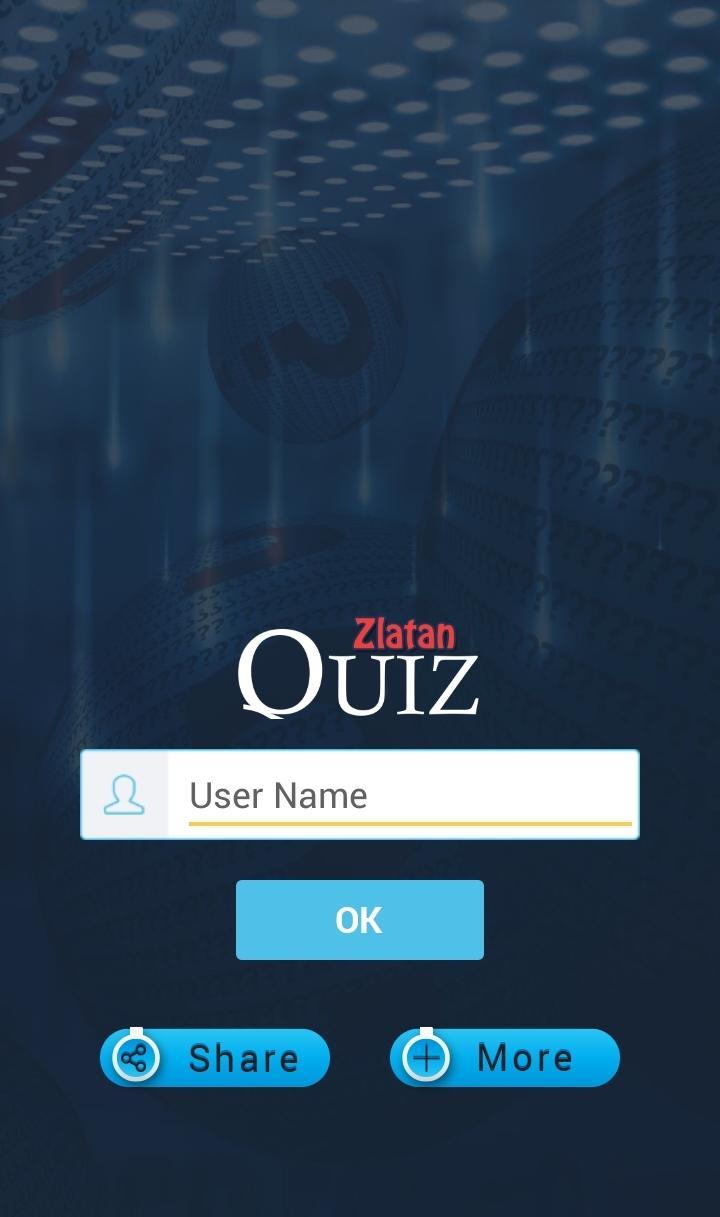Open the More button
720x1217 pixels.
pos(505,1057)
